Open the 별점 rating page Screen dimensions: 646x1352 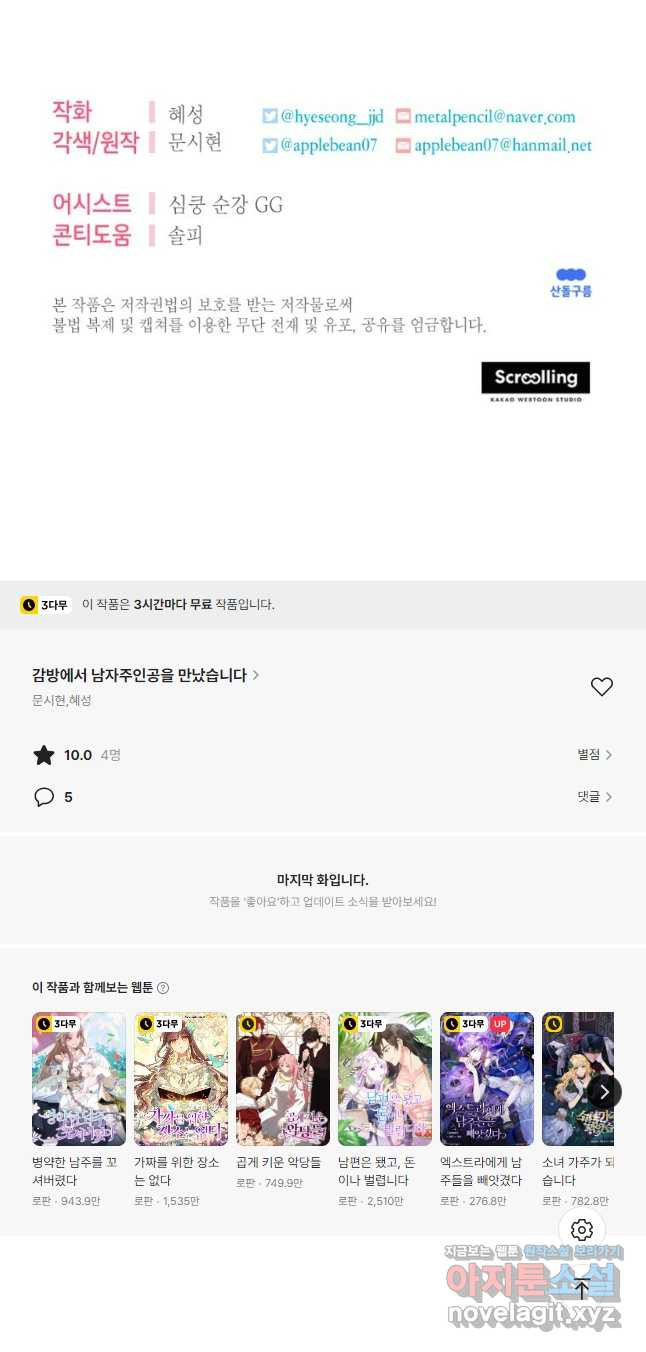(595, 755)
